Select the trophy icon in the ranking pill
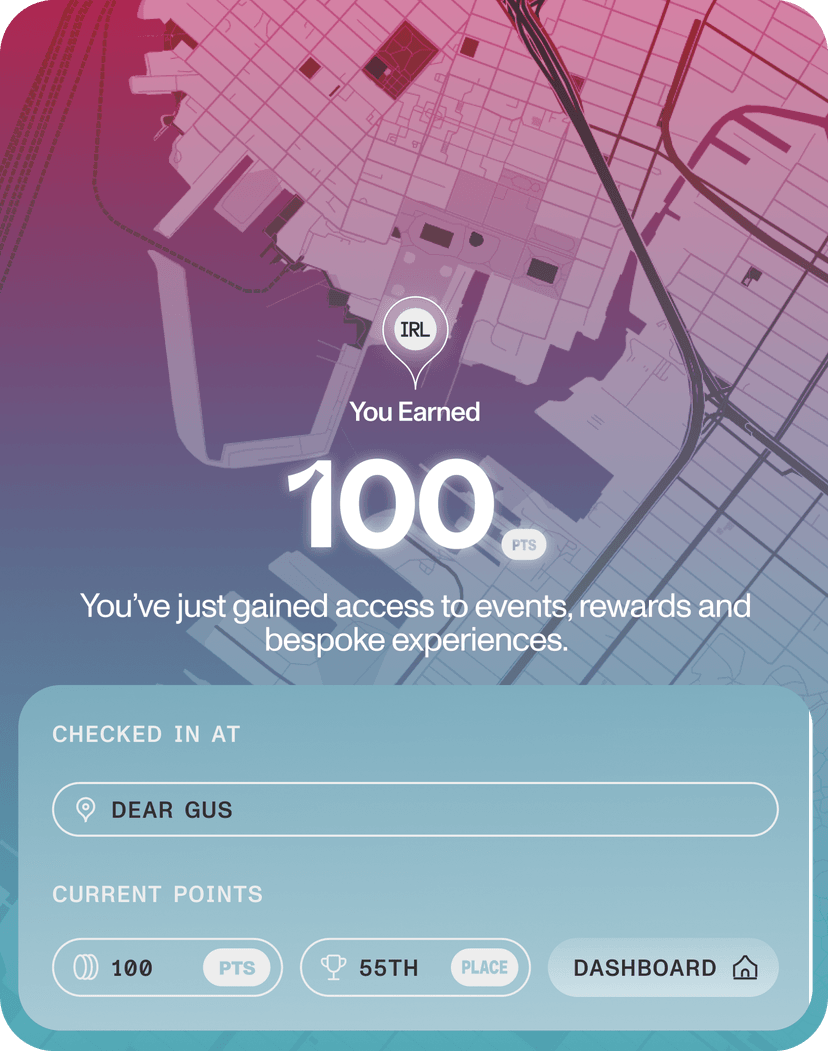This screenshot has height=1051, width=828. [x=331, y=967]
